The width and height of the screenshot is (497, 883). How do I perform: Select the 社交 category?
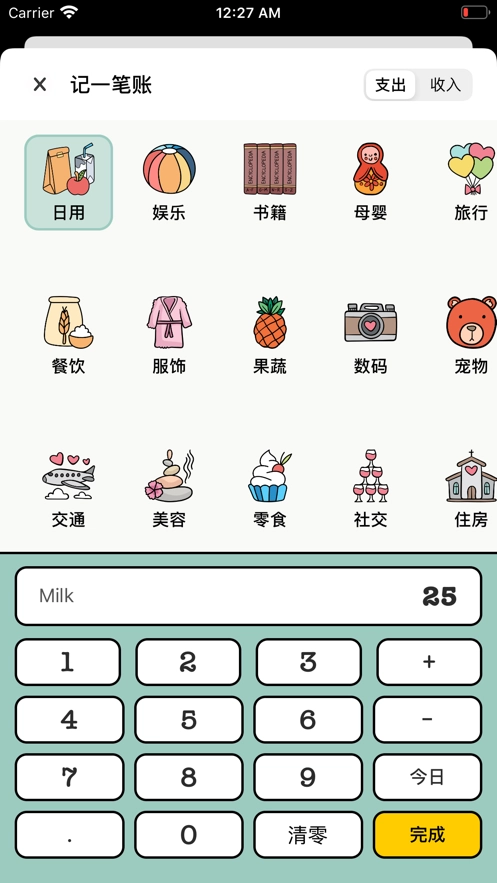tap(370, 488)
